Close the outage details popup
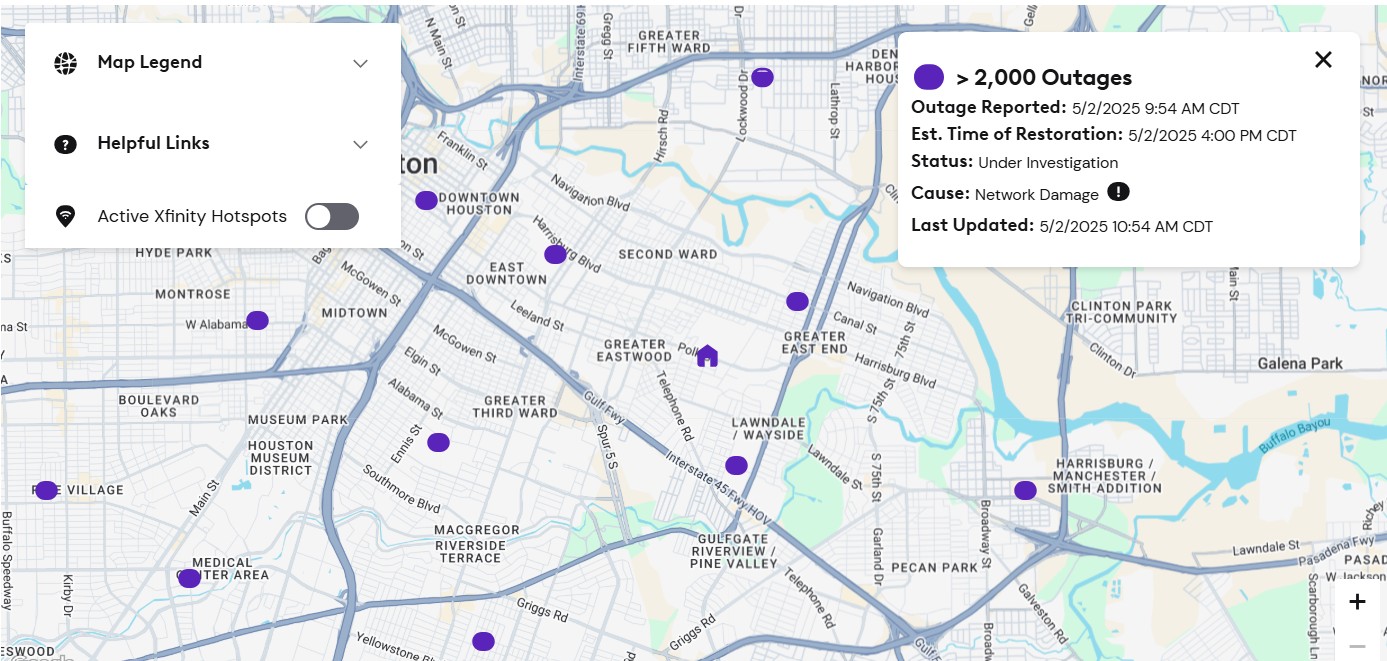1387x661 pixels. [1323, 60]
